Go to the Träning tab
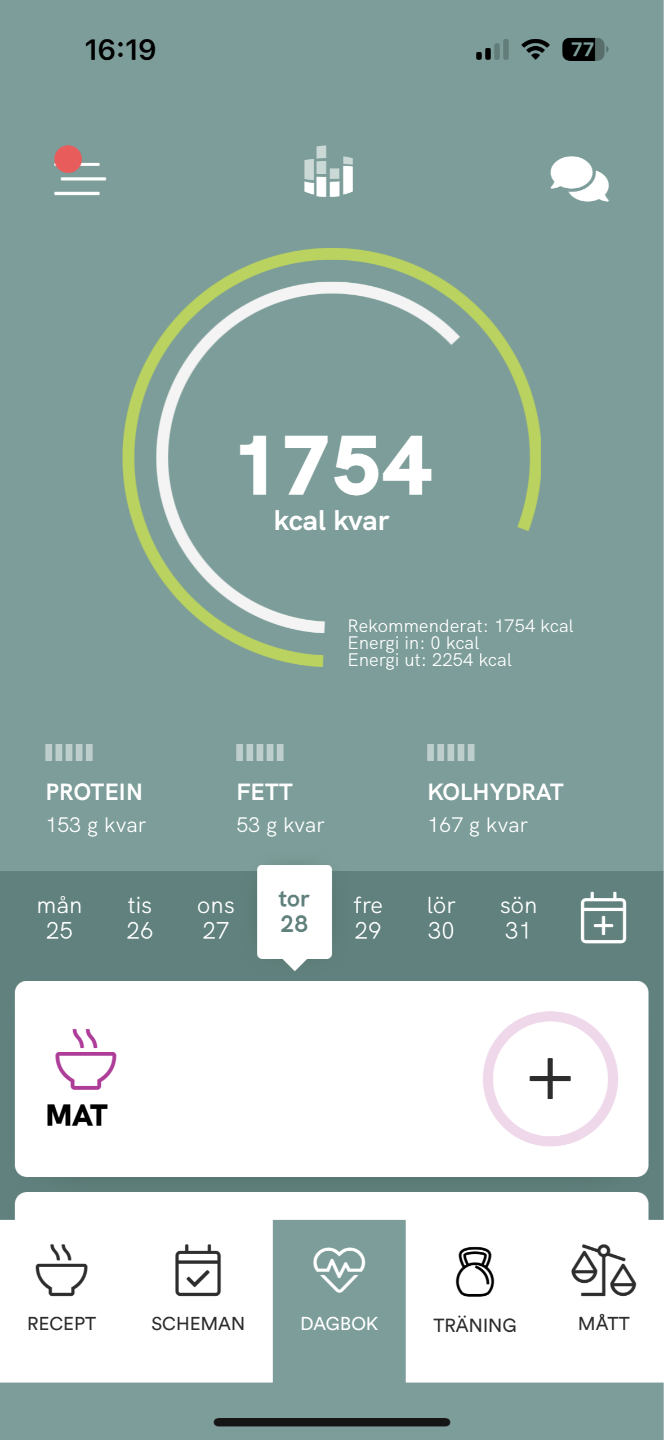This screenshot has height=1440, width=664. pos(475,1290)
